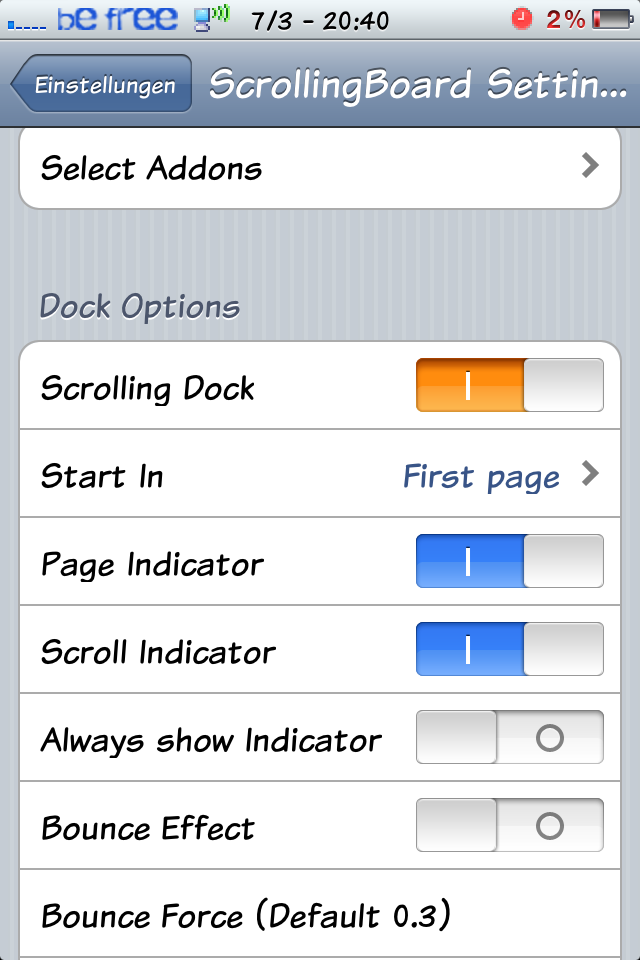Turn on Bounce Effect
The width and height of the screenshot is (640, 960).
click(509, 826)
